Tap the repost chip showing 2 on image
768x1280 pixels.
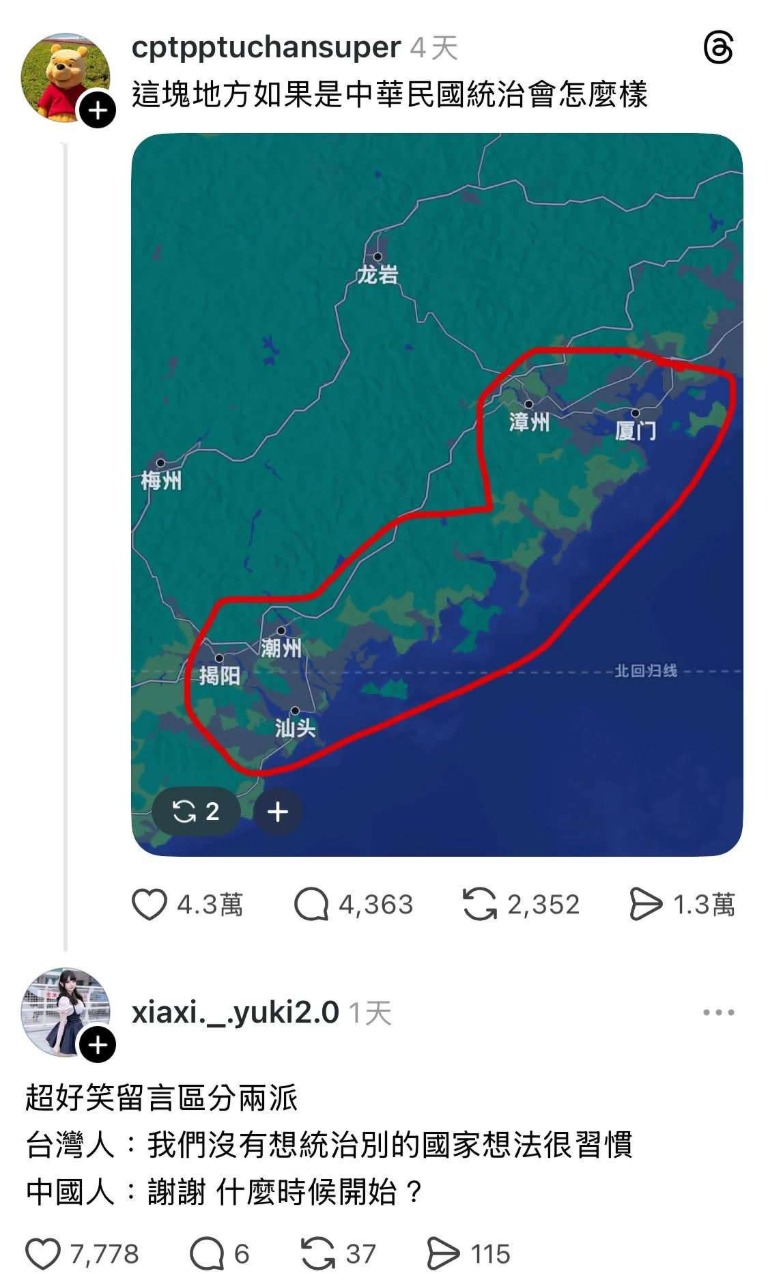click(x=196, y=812)
